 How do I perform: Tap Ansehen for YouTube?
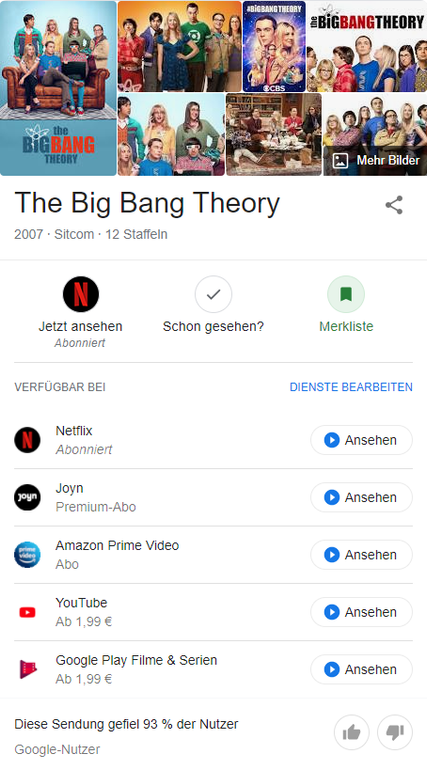(x=361, y=612)
